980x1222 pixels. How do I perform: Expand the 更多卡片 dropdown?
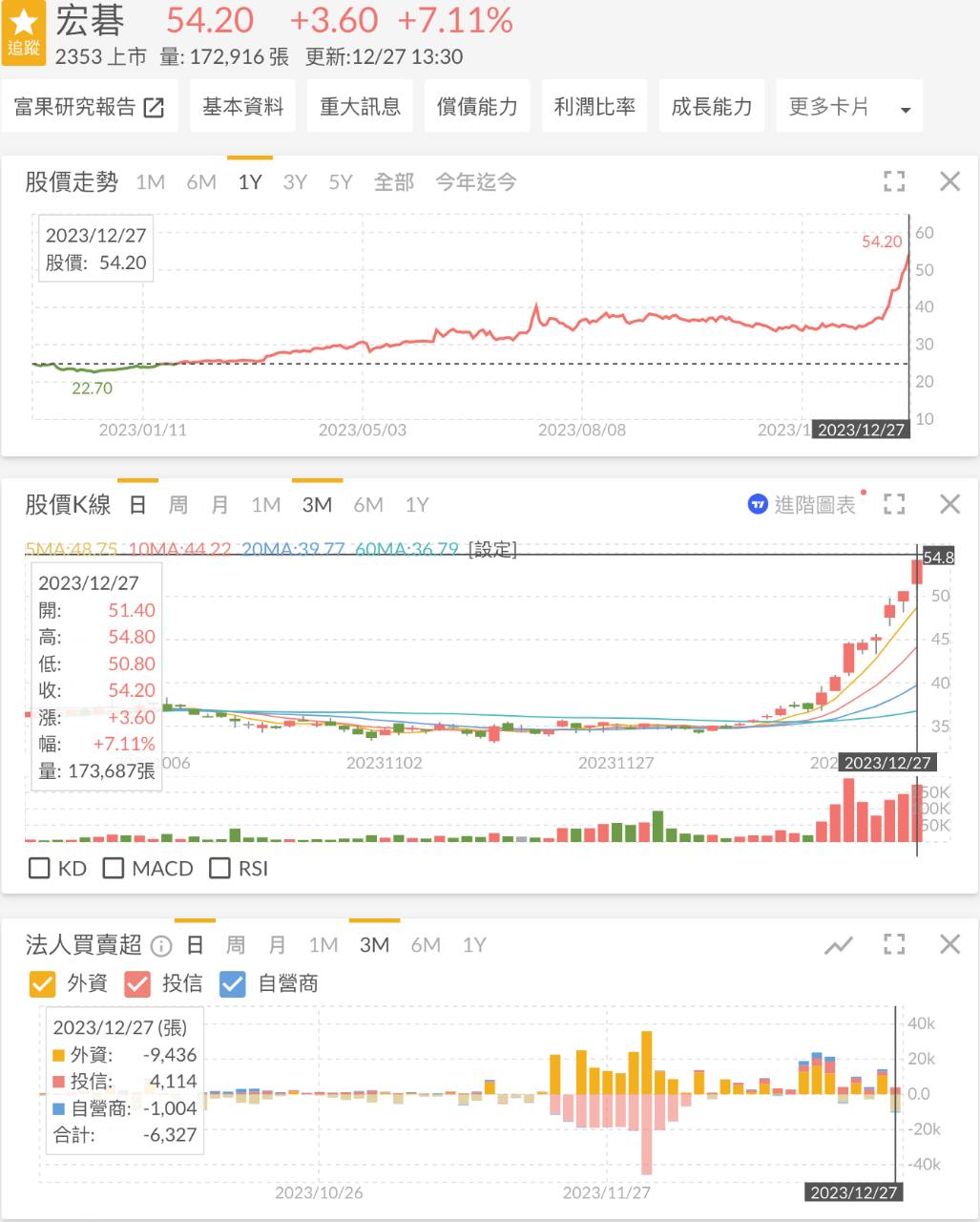[x=849, y=106]
